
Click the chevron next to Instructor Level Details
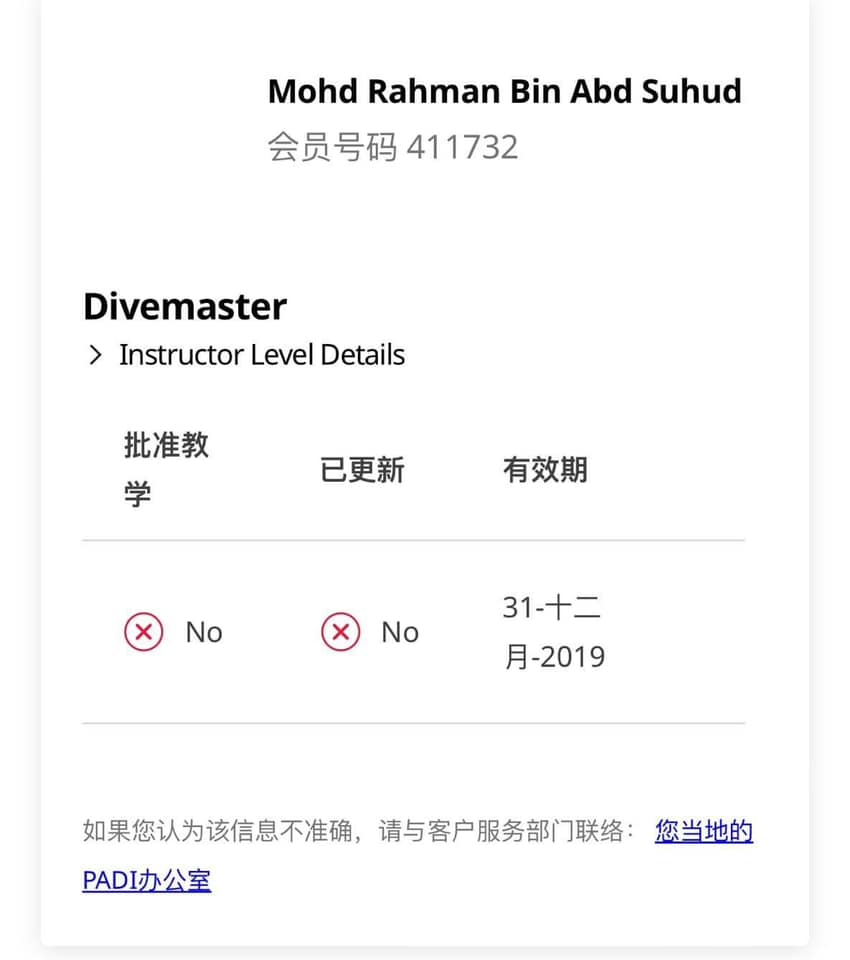coord(96,354)
